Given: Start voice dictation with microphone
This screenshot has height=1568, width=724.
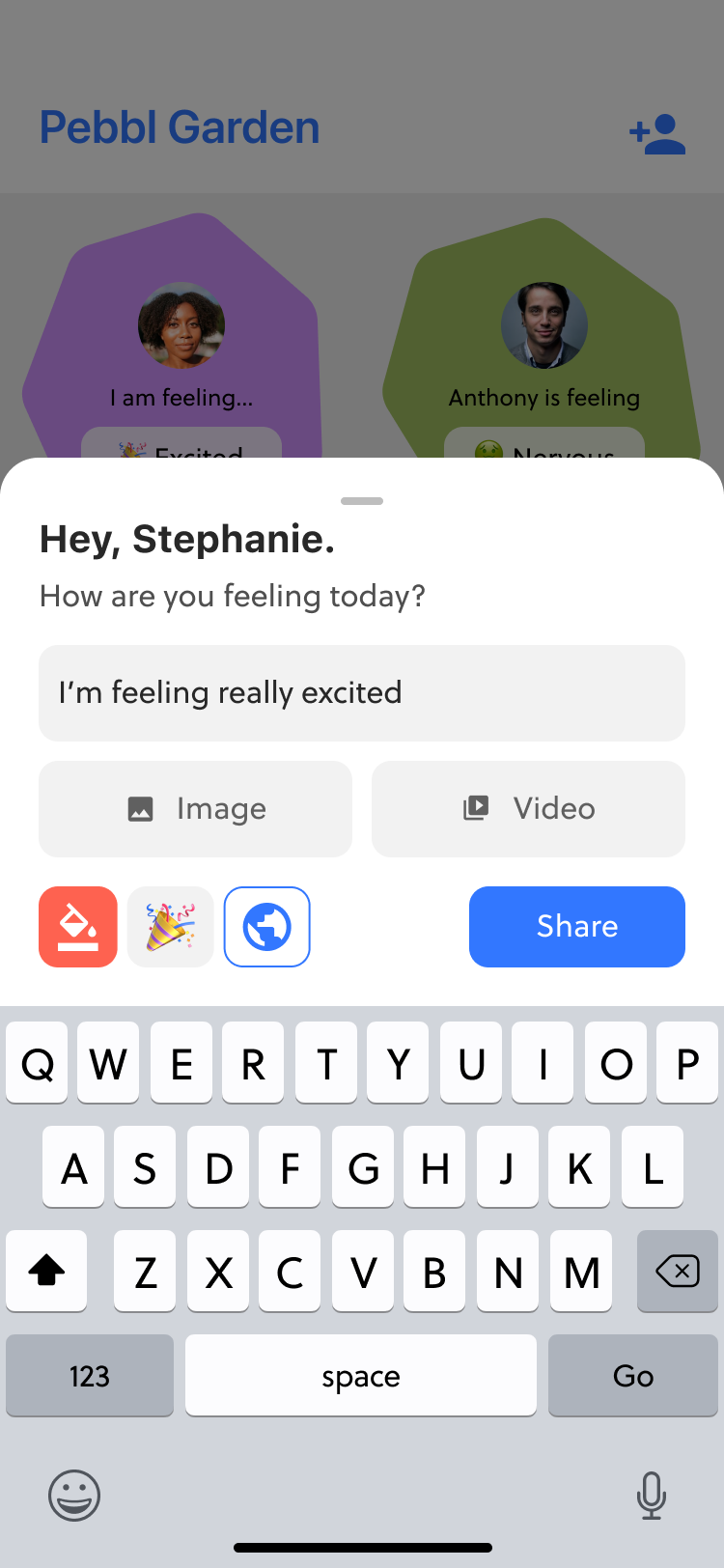Looking at the screenshot, I should [652, 1496].
